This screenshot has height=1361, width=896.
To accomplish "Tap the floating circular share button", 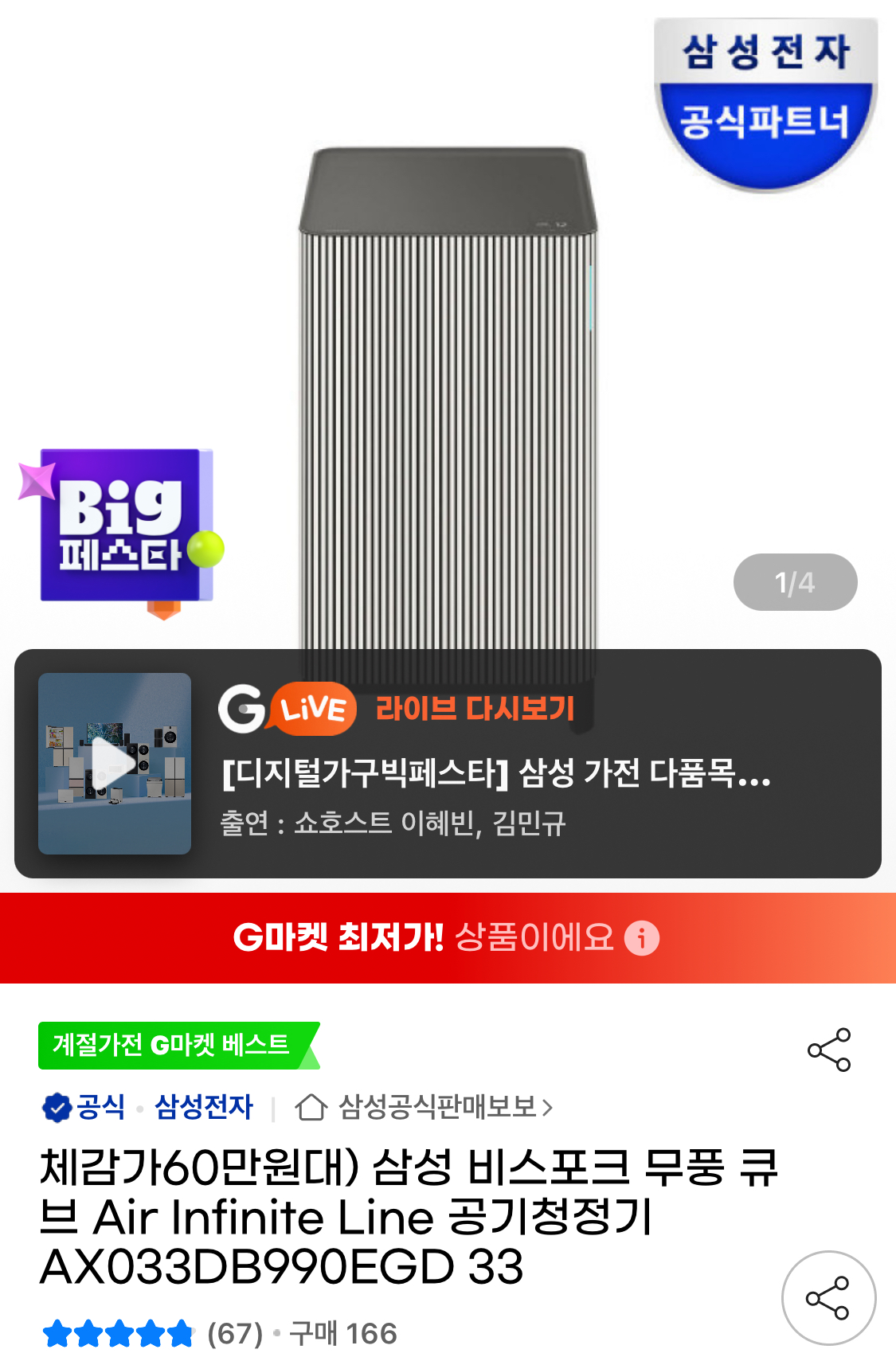I will [828, 1298].
